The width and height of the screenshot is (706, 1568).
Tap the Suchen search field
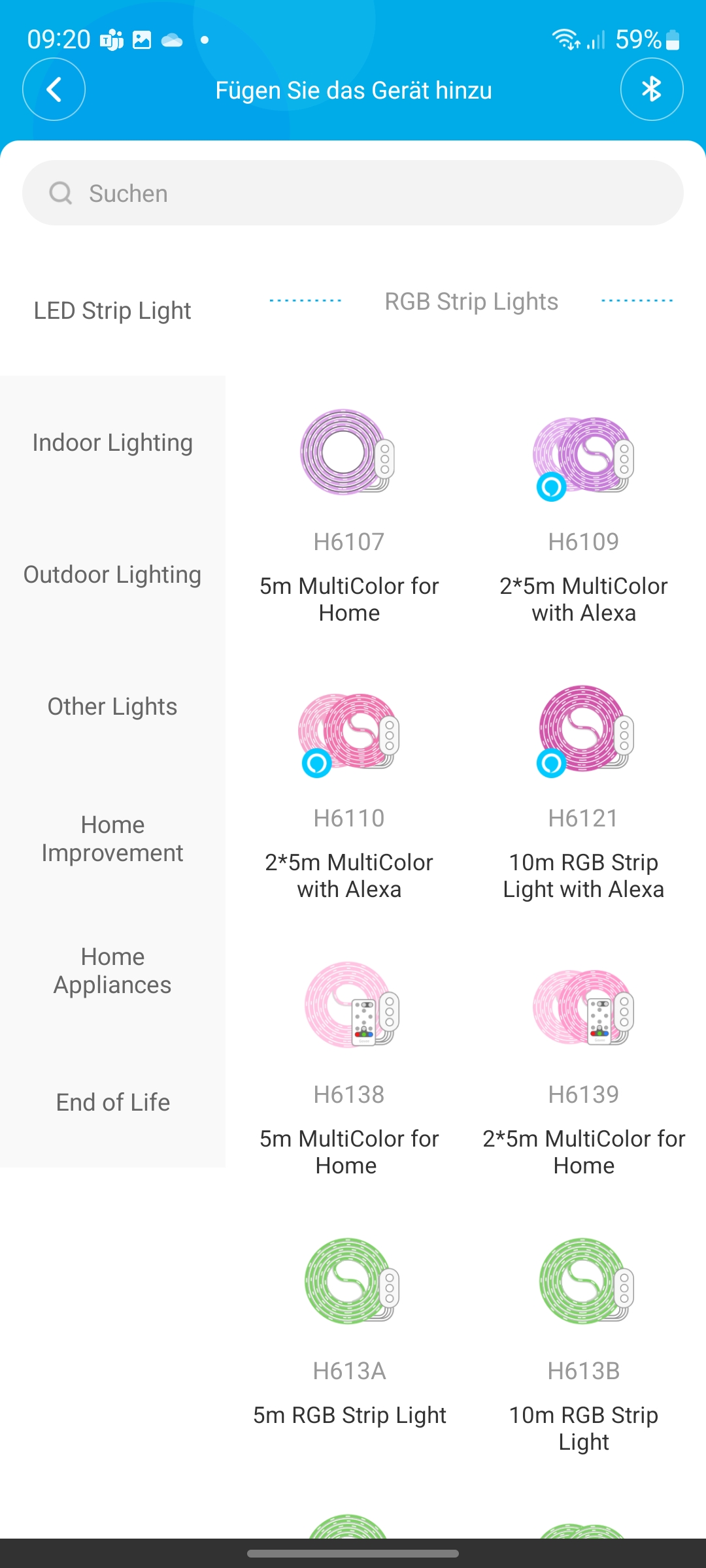(353, 193)
